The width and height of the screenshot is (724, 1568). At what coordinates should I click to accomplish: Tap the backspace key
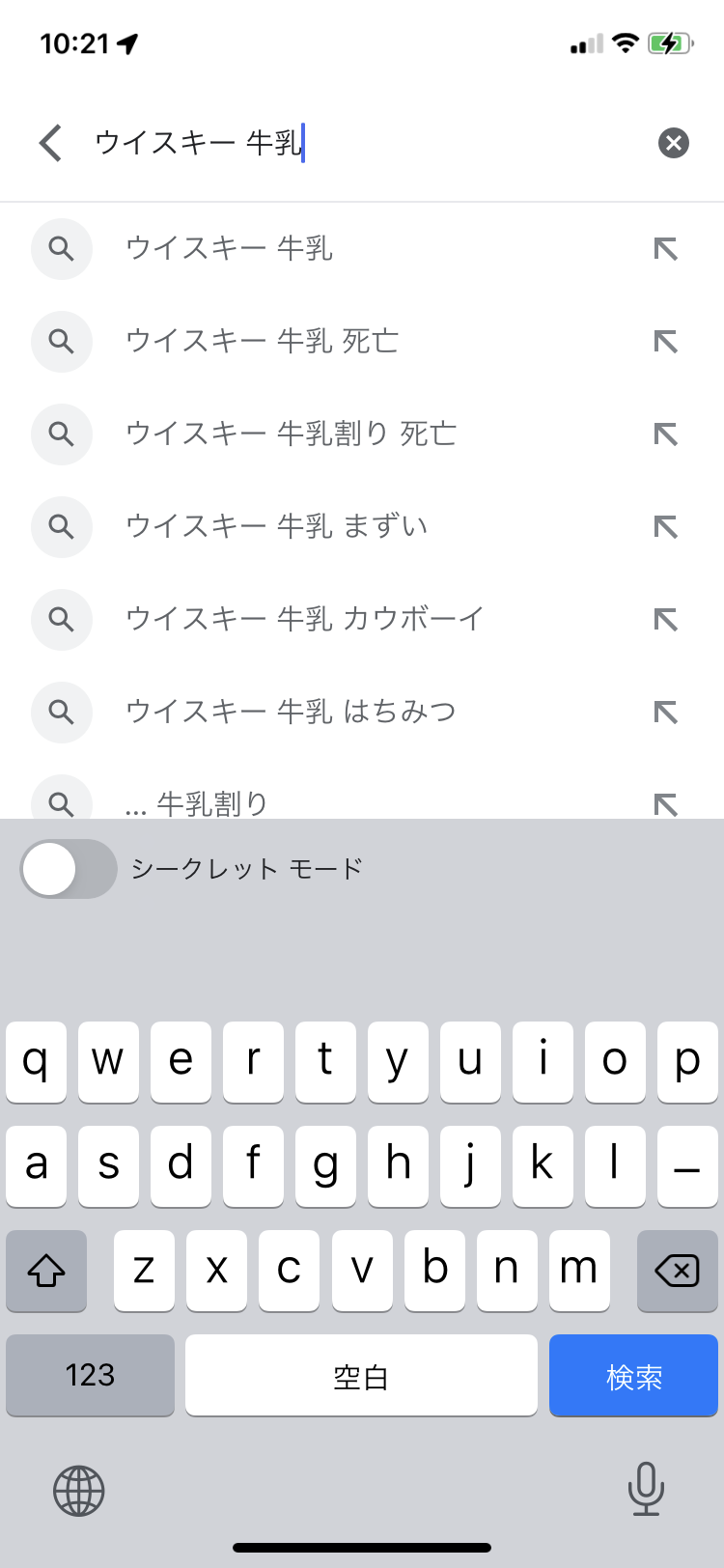[678, 1271]
